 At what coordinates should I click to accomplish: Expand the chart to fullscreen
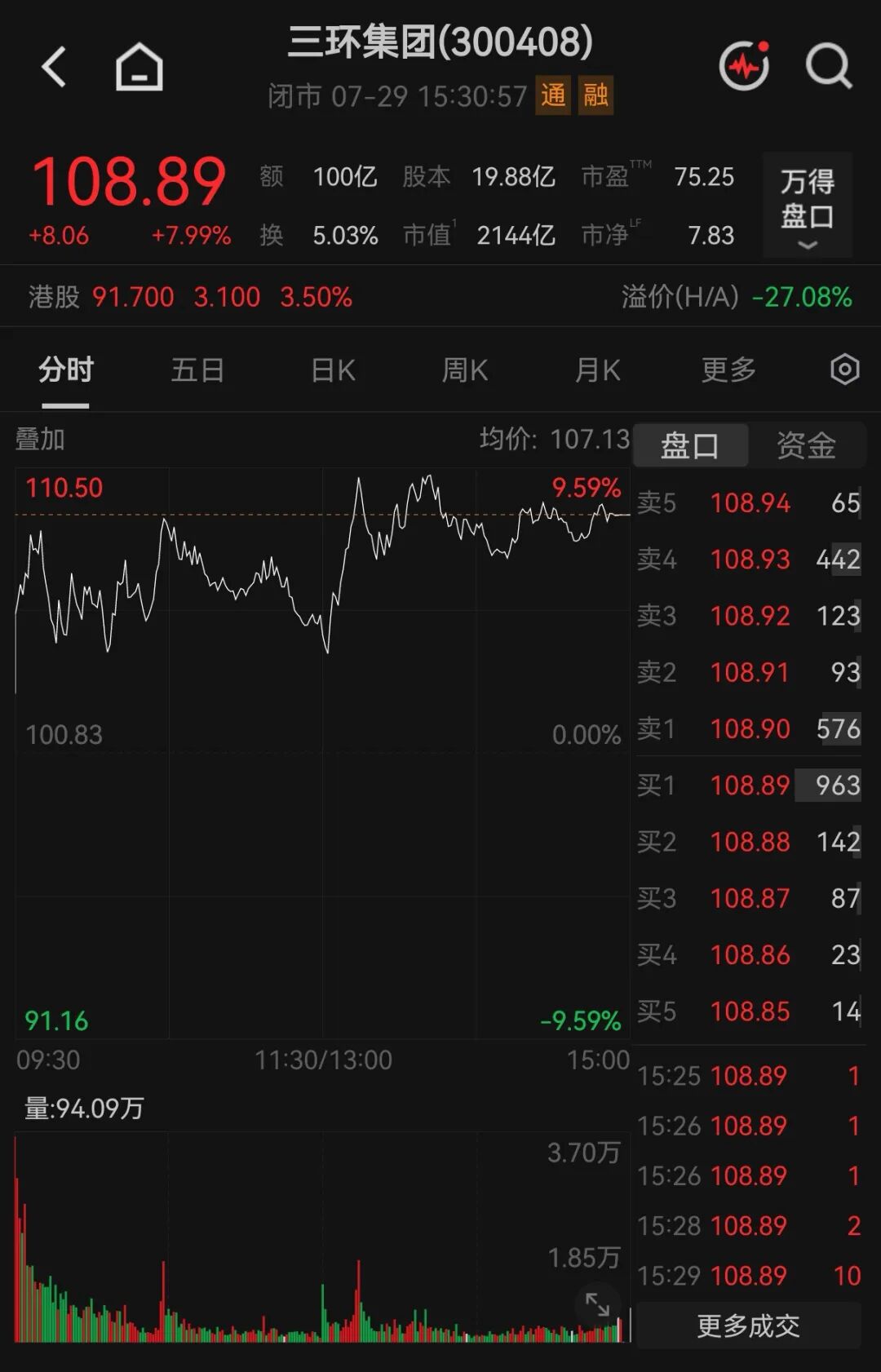[x=598, y=1304]
